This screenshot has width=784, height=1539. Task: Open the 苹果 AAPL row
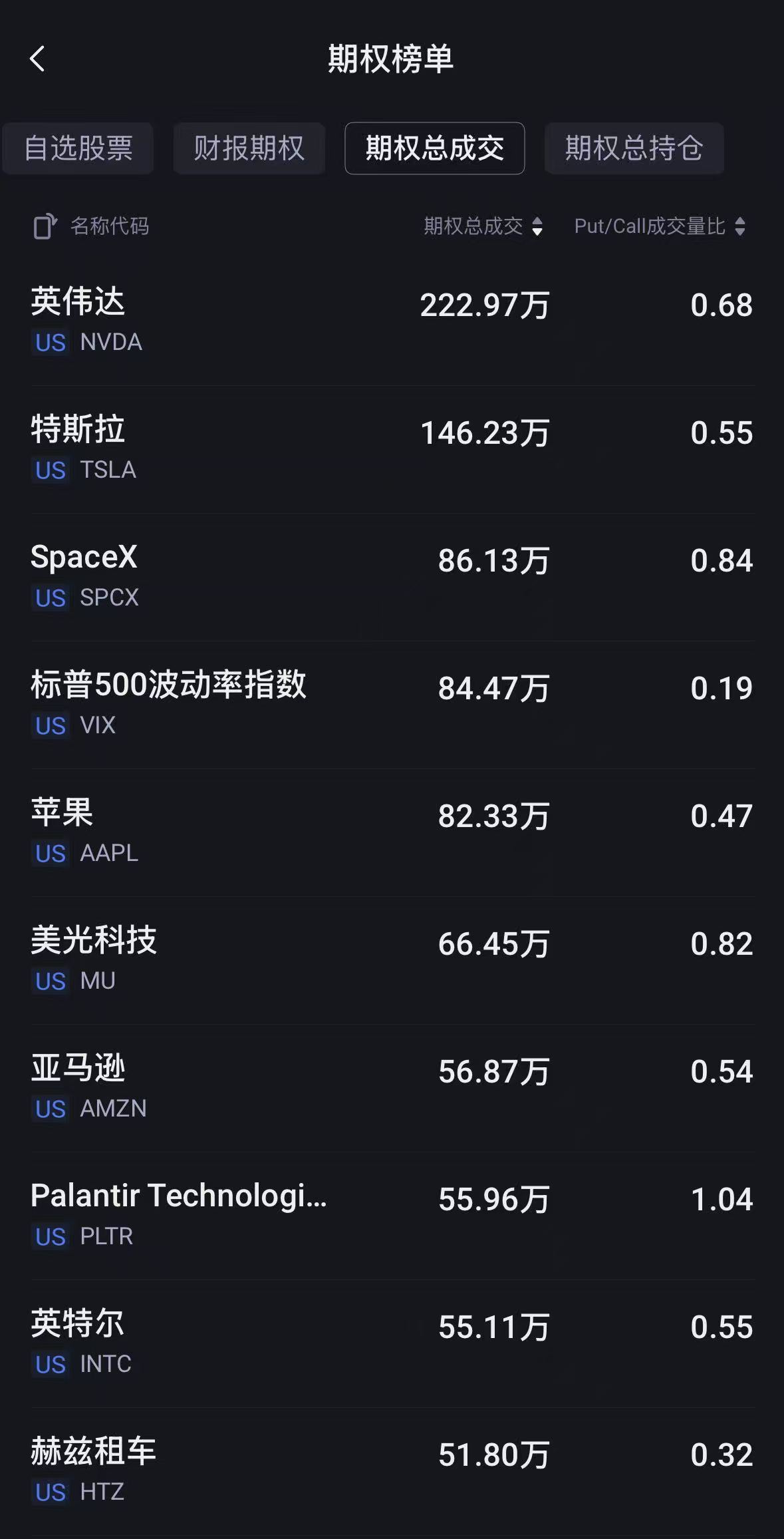click(x=392, y=833)
